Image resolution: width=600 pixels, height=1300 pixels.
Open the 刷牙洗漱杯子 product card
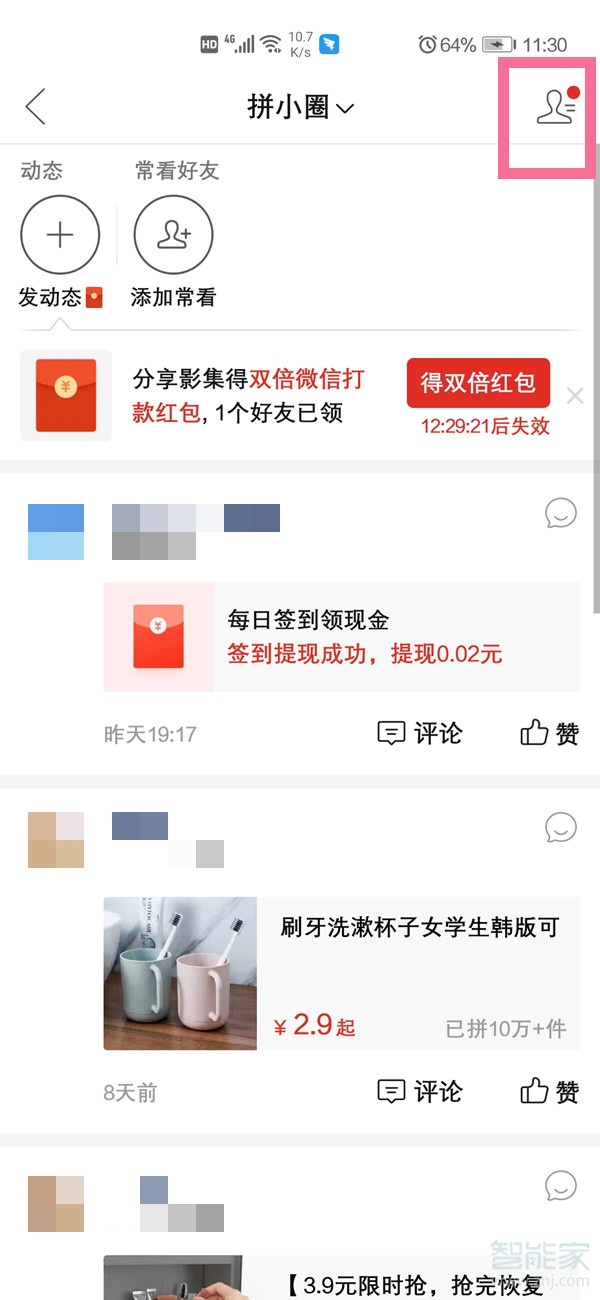341,973
